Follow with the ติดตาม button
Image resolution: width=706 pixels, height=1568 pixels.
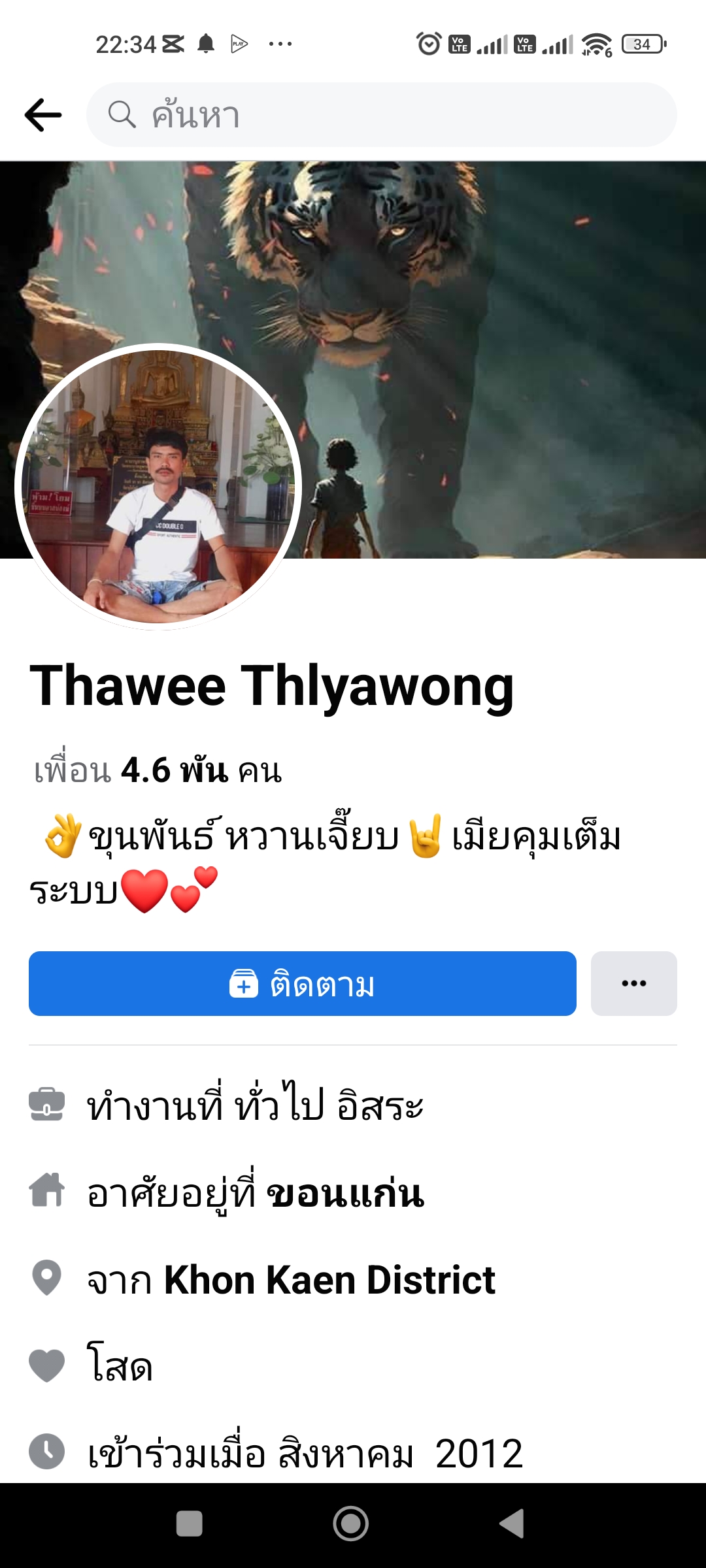[303, 983]
